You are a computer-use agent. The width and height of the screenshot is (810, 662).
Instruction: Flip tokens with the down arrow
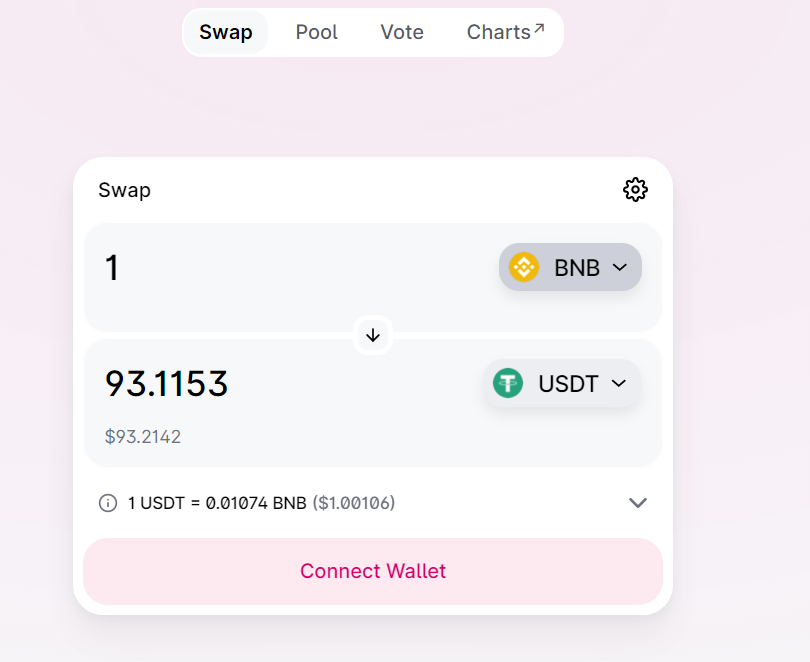[373, 335]
